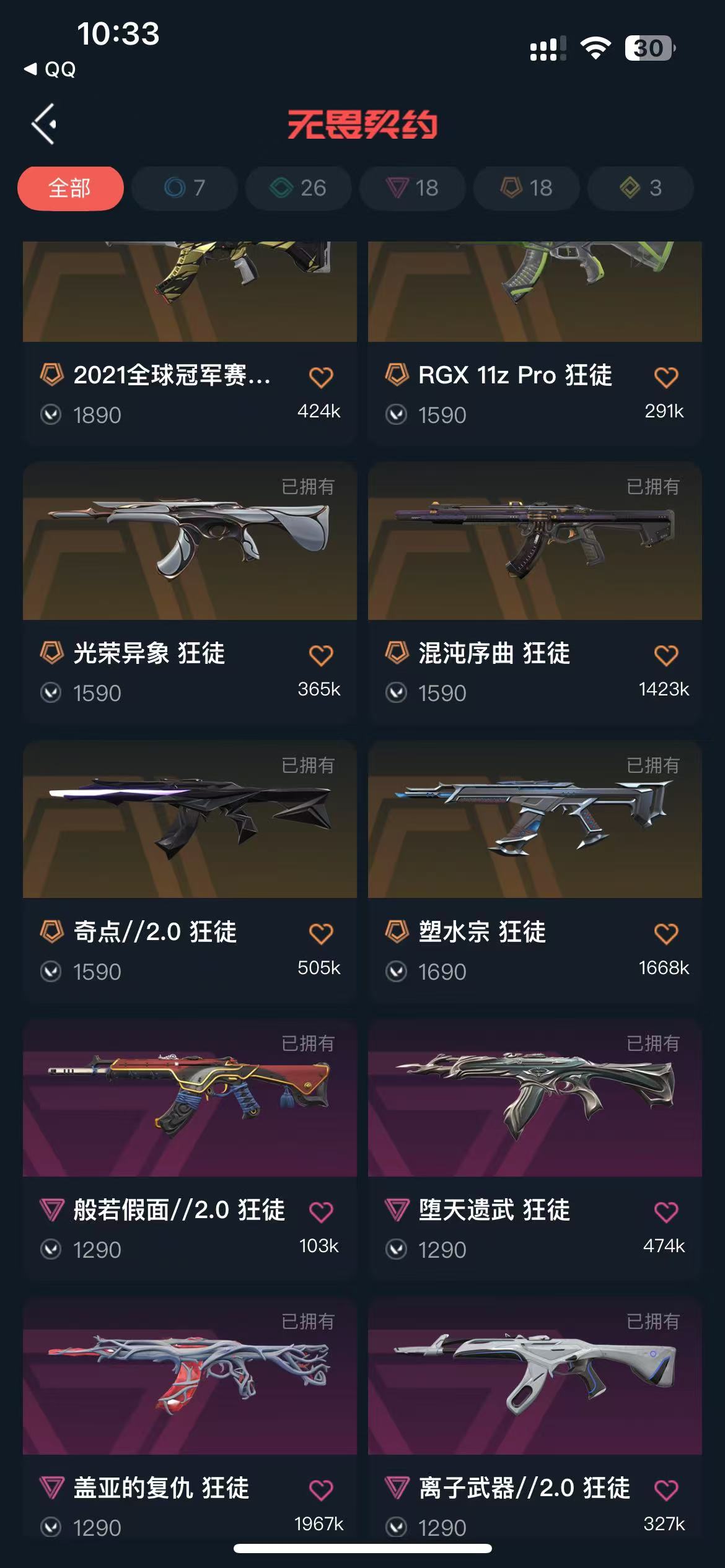Viewport: 725px width, 1568px height.
Task: Filter by the blue tier showing 7
Action: point(185,188)
